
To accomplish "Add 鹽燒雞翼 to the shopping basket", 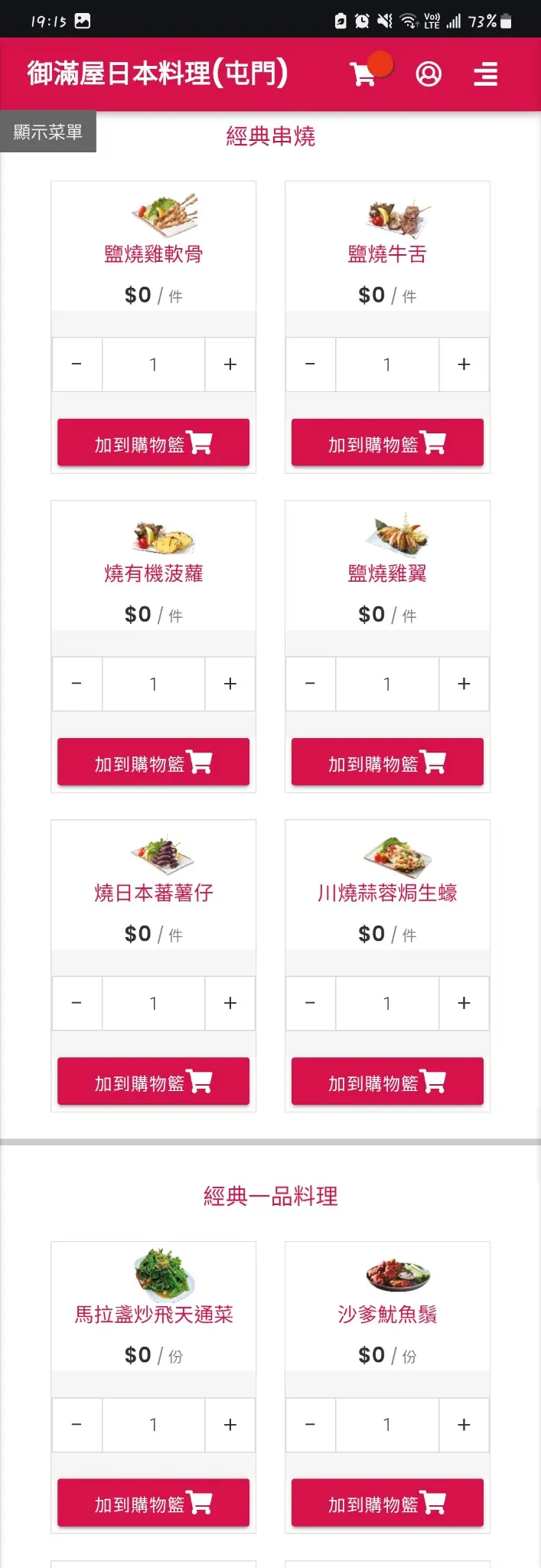I will [387, 763].
